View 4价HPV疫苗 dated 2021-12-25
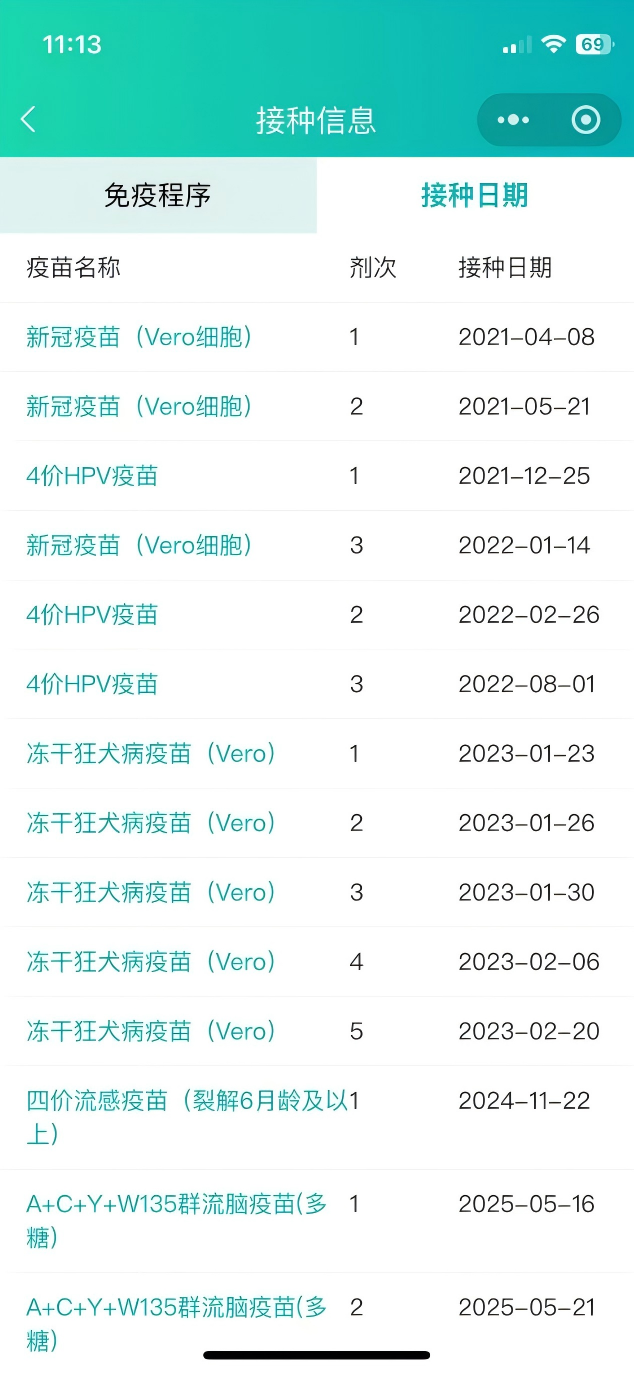Screen dimensions: 634x1374 point(92,476)
